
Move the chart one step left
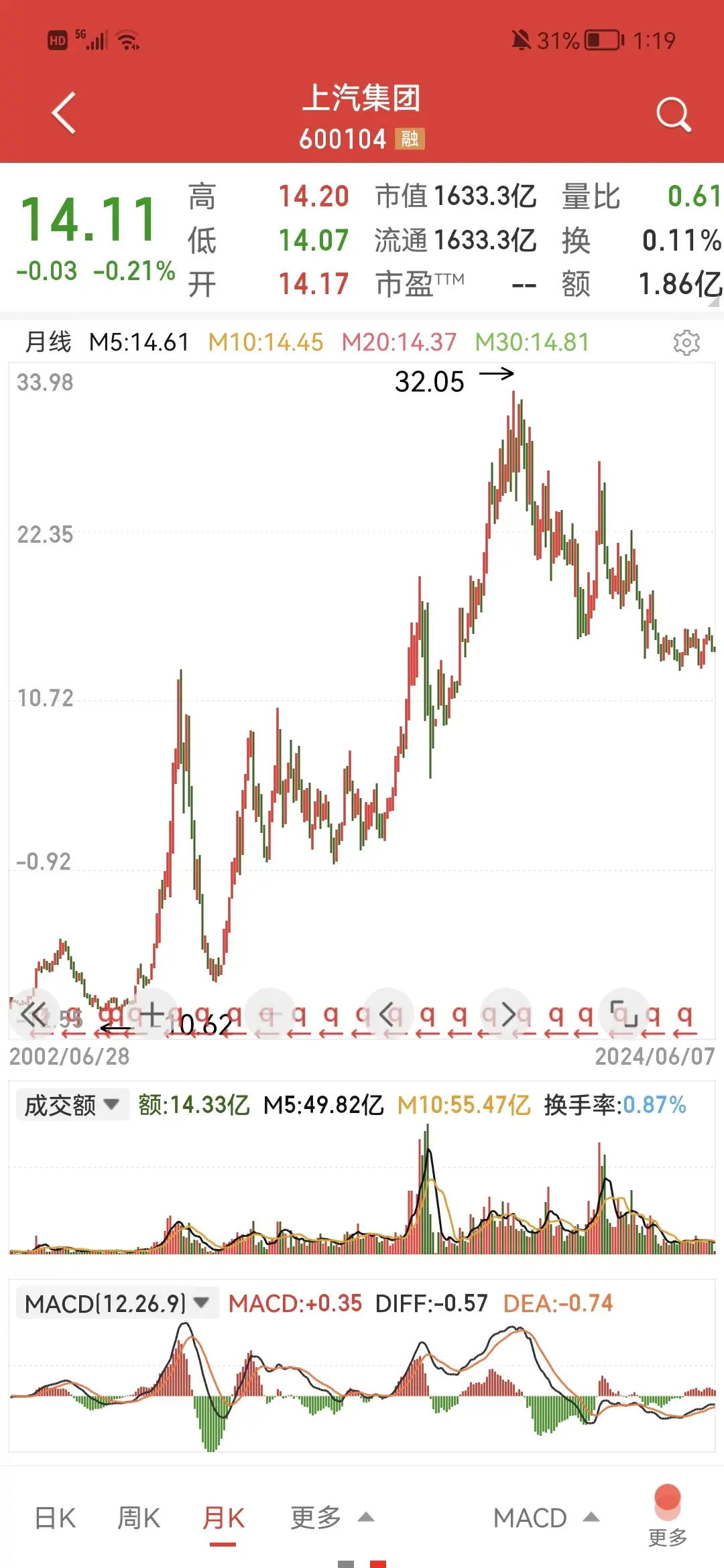387,1015
